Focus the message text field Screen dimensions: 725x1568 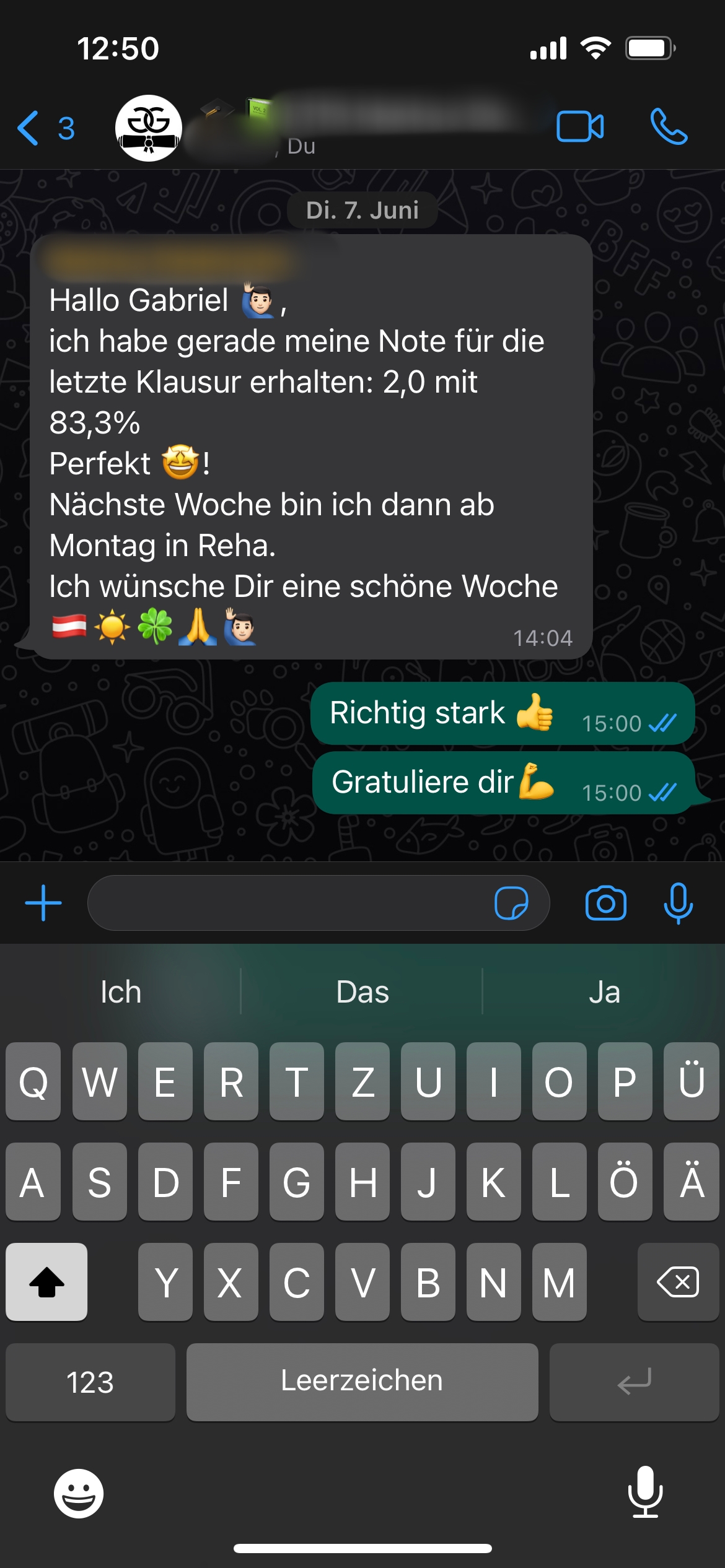[291, 903]
